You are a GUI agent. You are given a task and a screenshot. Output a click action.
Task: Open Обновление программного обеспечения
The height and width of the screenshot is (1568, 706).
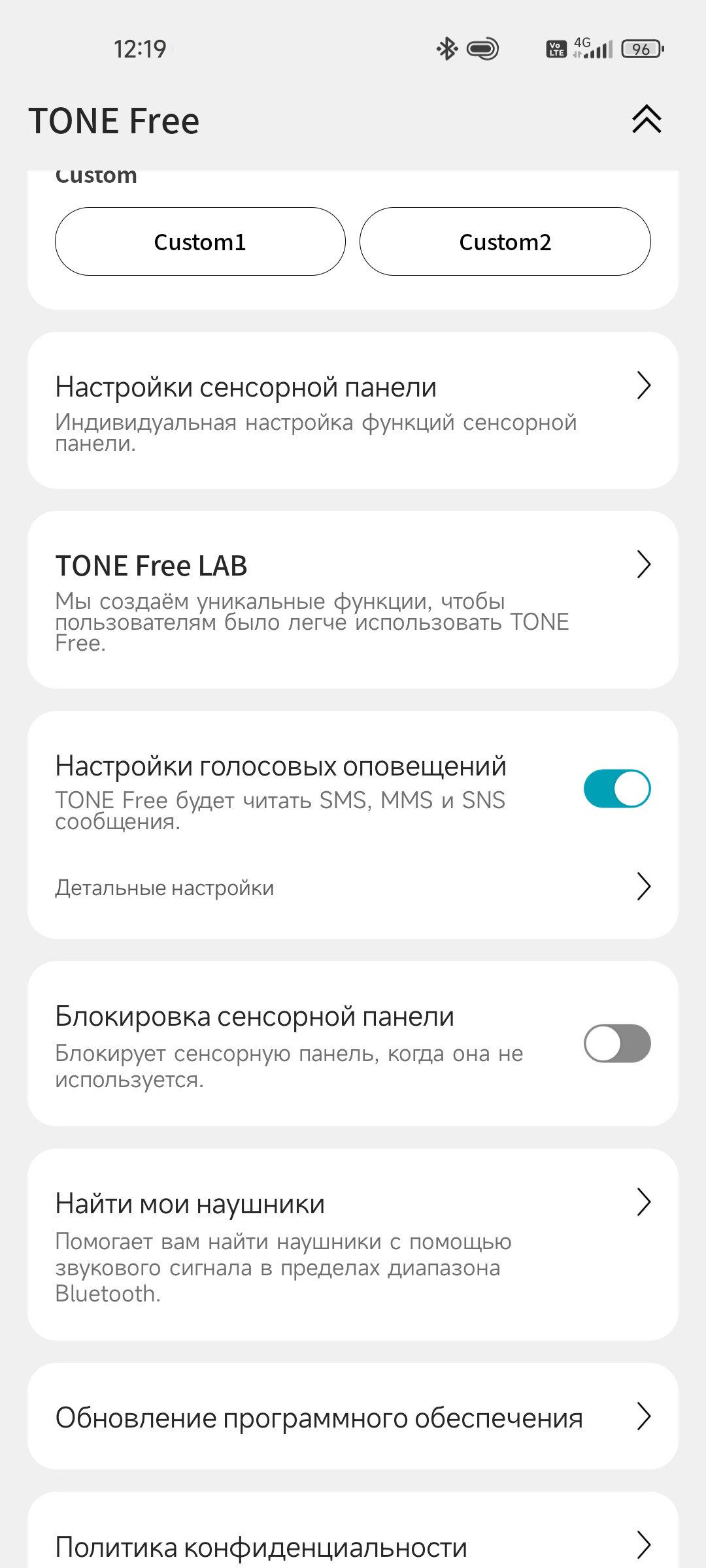point(353,1416)
